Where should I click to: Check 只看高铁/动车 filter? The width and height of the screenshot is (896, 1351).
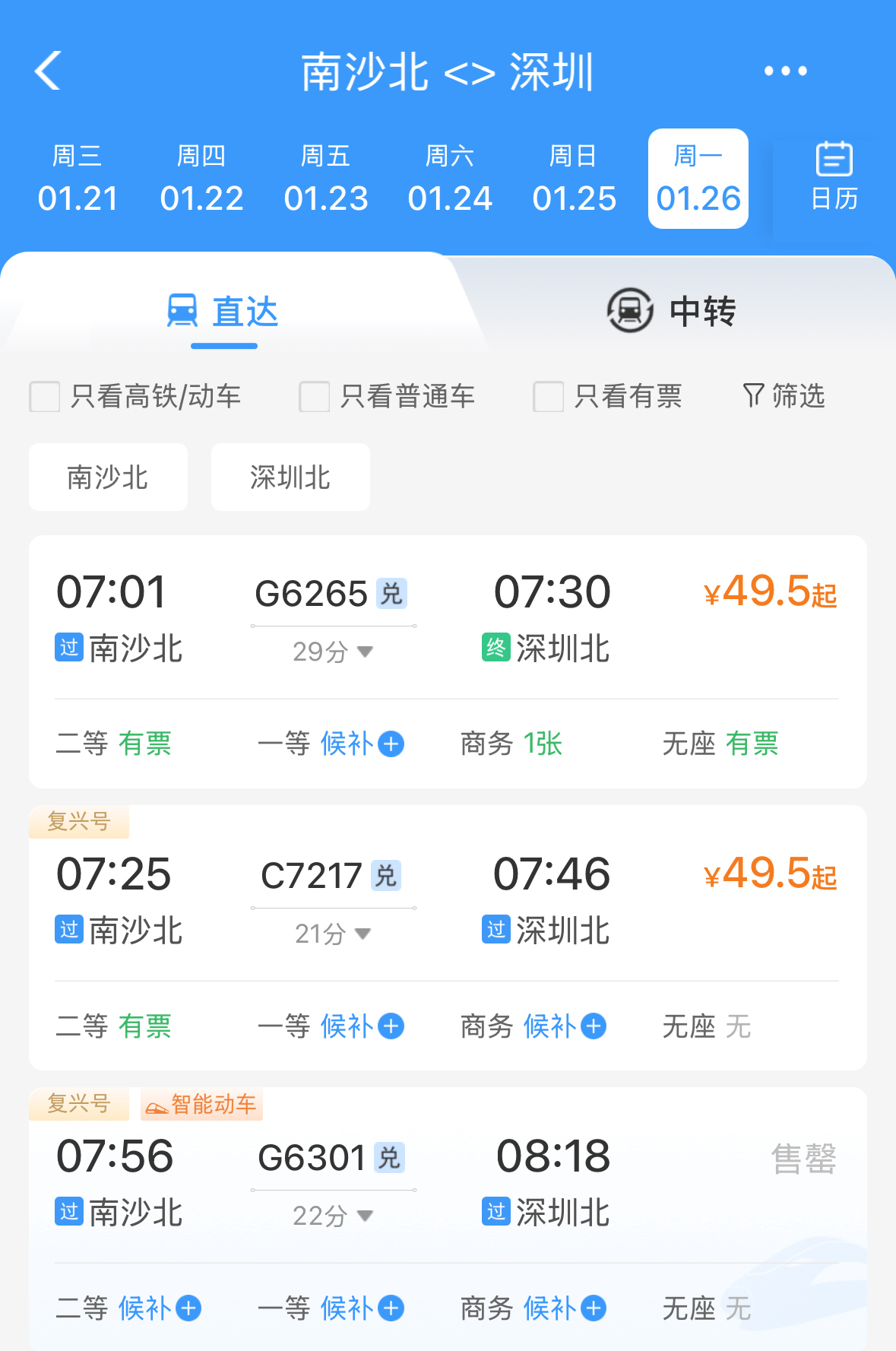pos(45,397)
